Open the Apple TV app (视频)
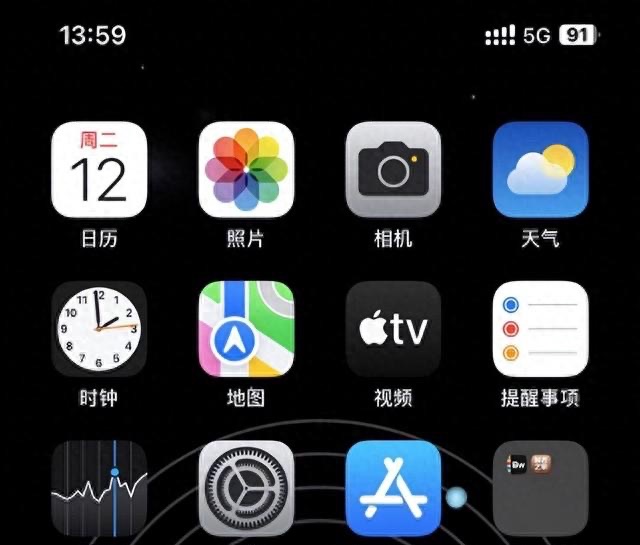Screen dimensions: 640x545 [393, 328]
